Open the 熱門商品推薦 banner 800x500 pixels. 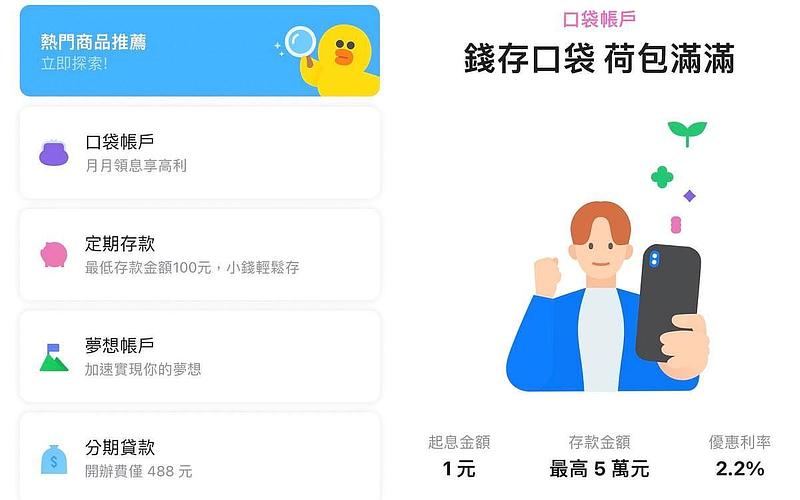click(x=200, y=50)
